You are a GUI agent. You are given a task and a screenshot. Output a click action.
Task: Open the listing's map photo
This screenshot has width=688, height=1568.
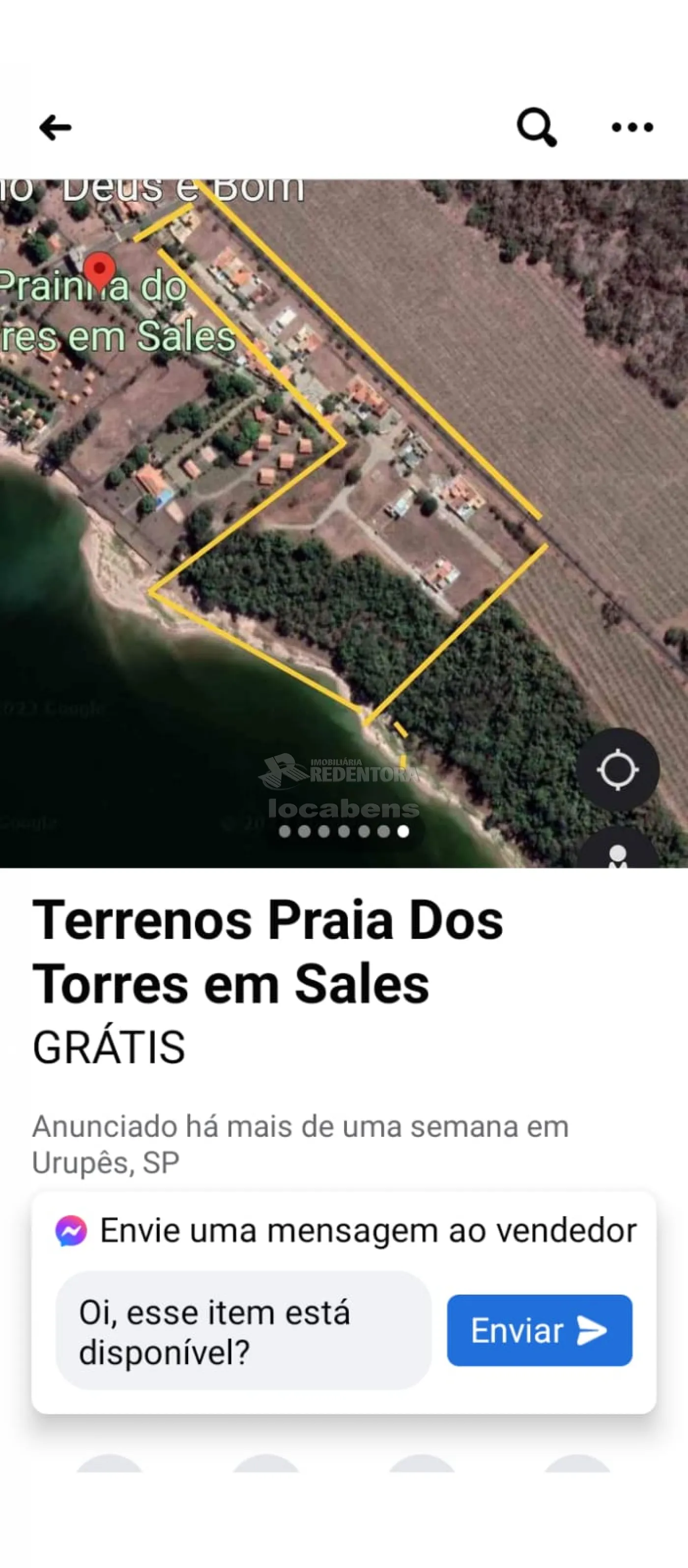coord(344,523)
